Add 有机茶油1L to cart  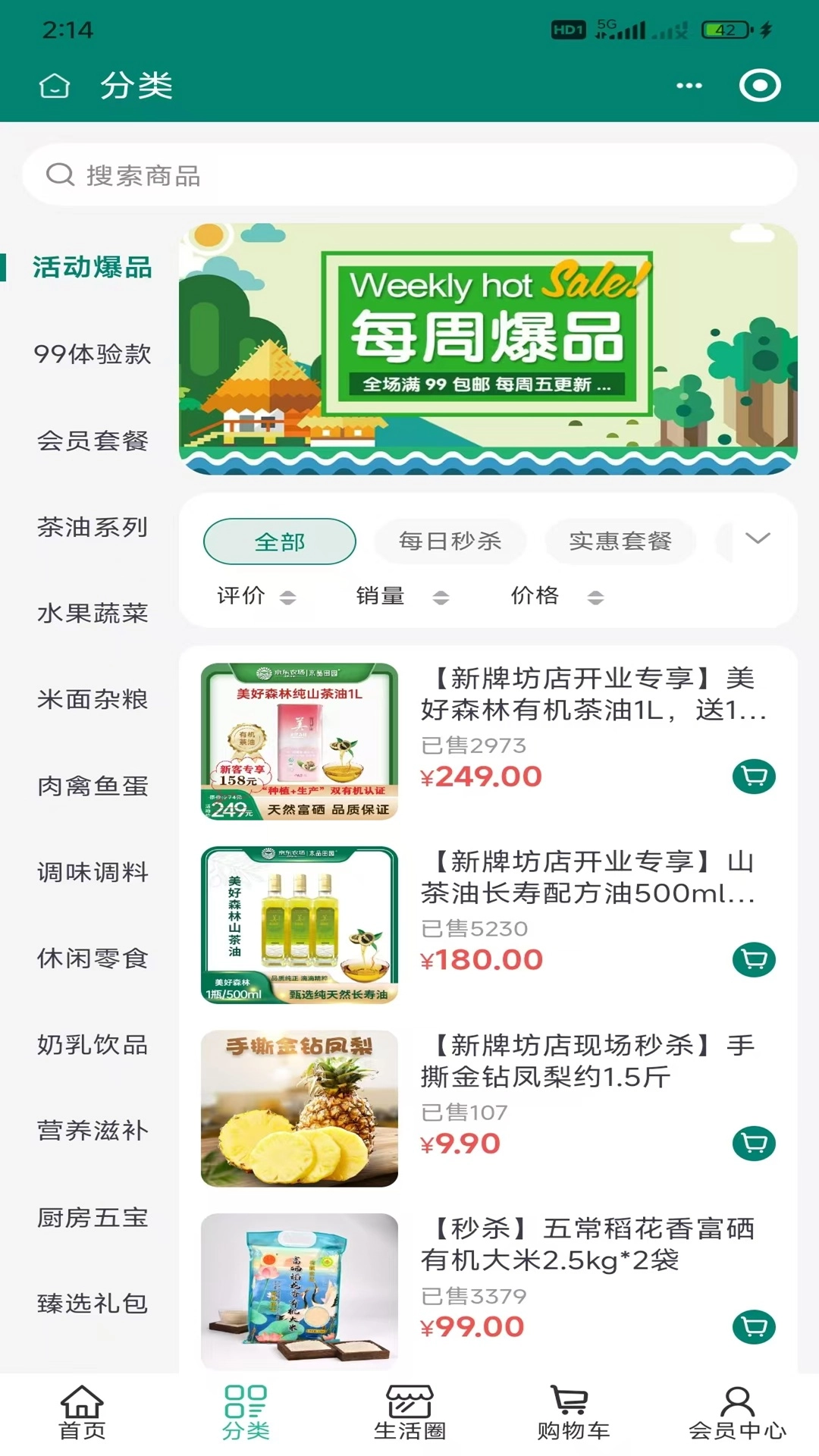pyautogui.click(x=754, y=777)
